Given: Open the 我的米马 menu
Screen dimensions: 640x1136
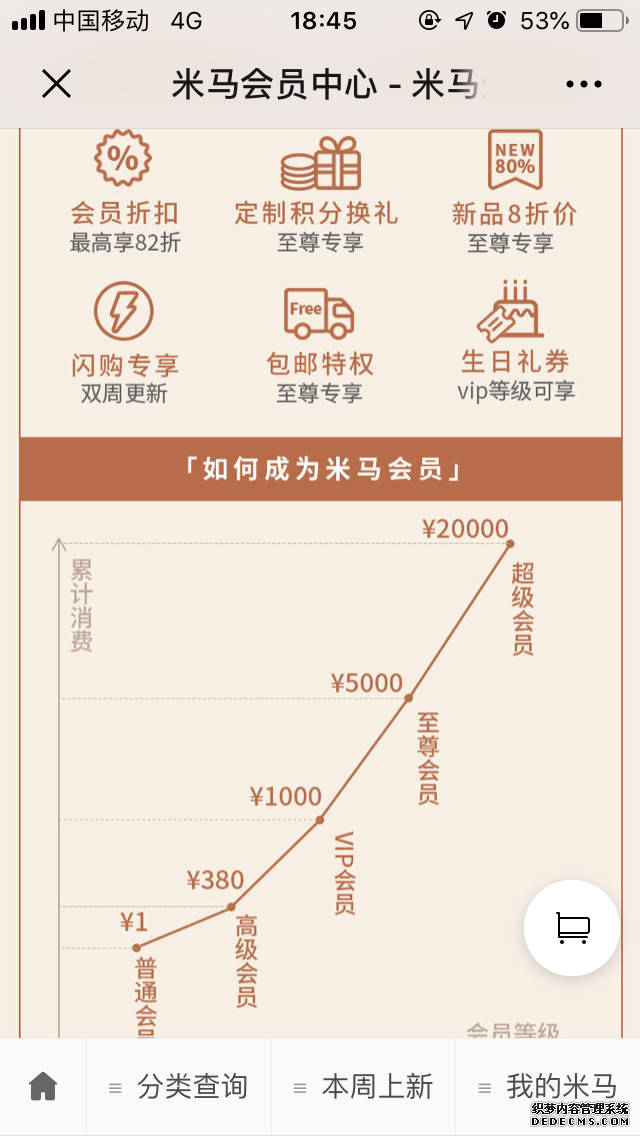Looking at the screenshot, I should 548,1086.
